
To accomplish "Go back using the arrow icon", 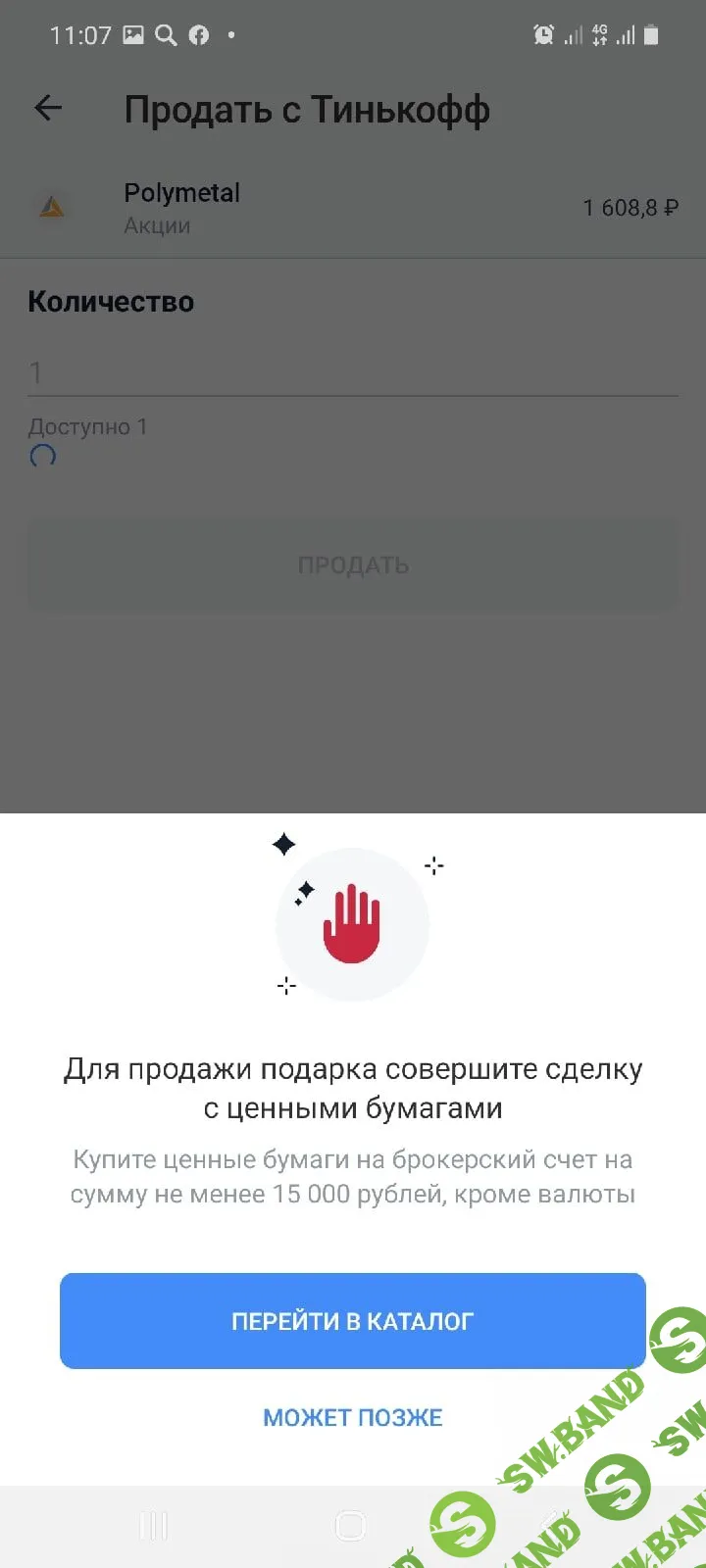I will [48, 109].
